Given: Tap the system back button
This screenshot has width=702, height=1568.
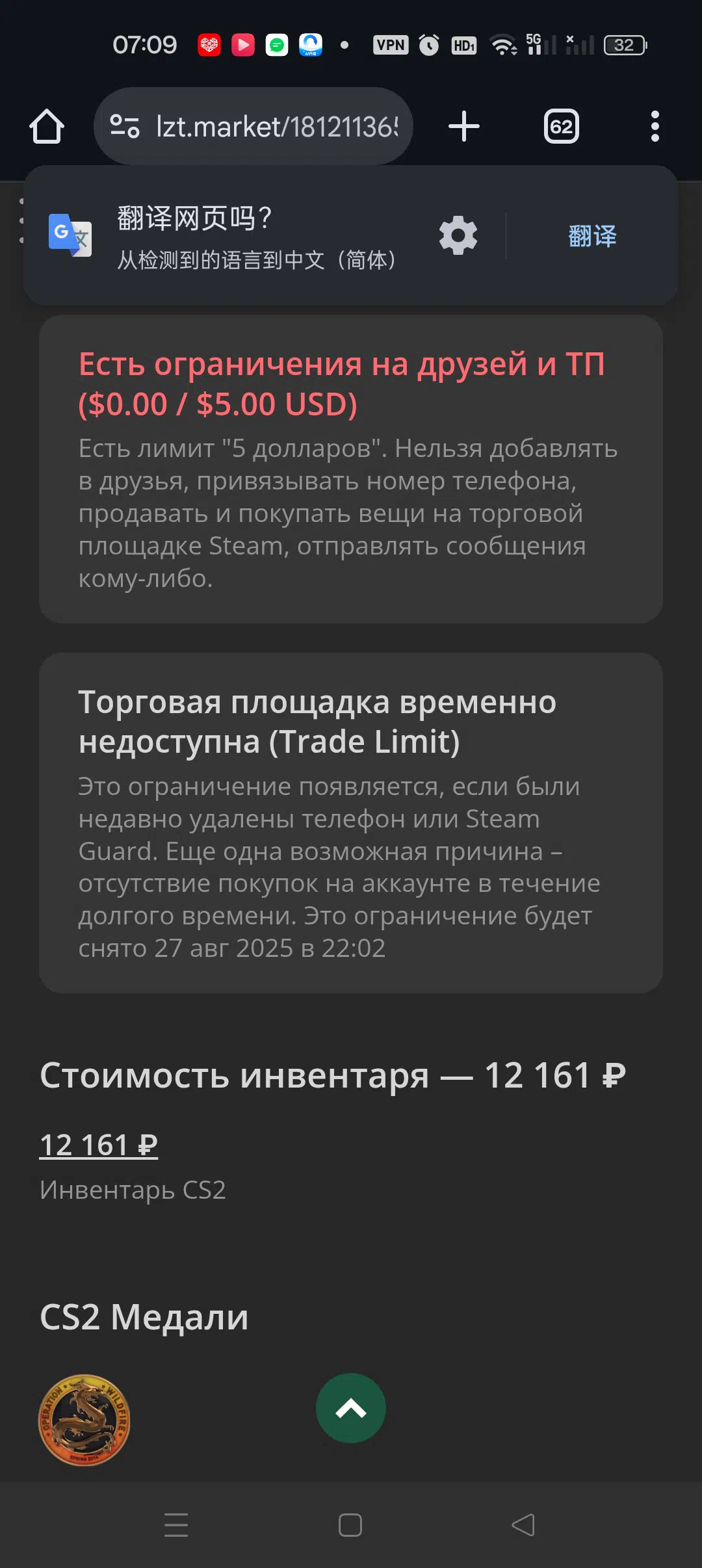Looking at the screenshot, I should click(x=523, y=1524).
